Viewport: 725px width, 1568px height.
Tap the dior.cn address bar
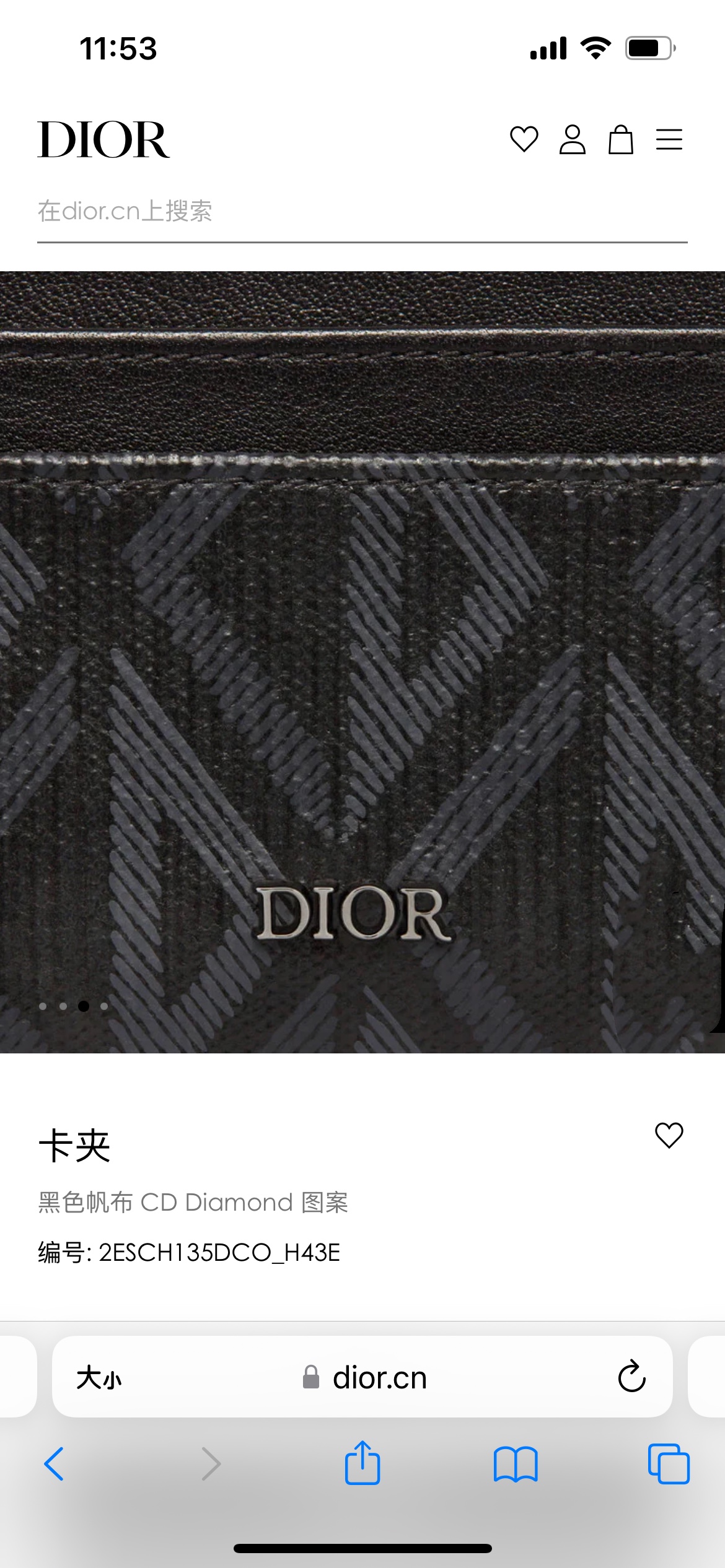378,1378
